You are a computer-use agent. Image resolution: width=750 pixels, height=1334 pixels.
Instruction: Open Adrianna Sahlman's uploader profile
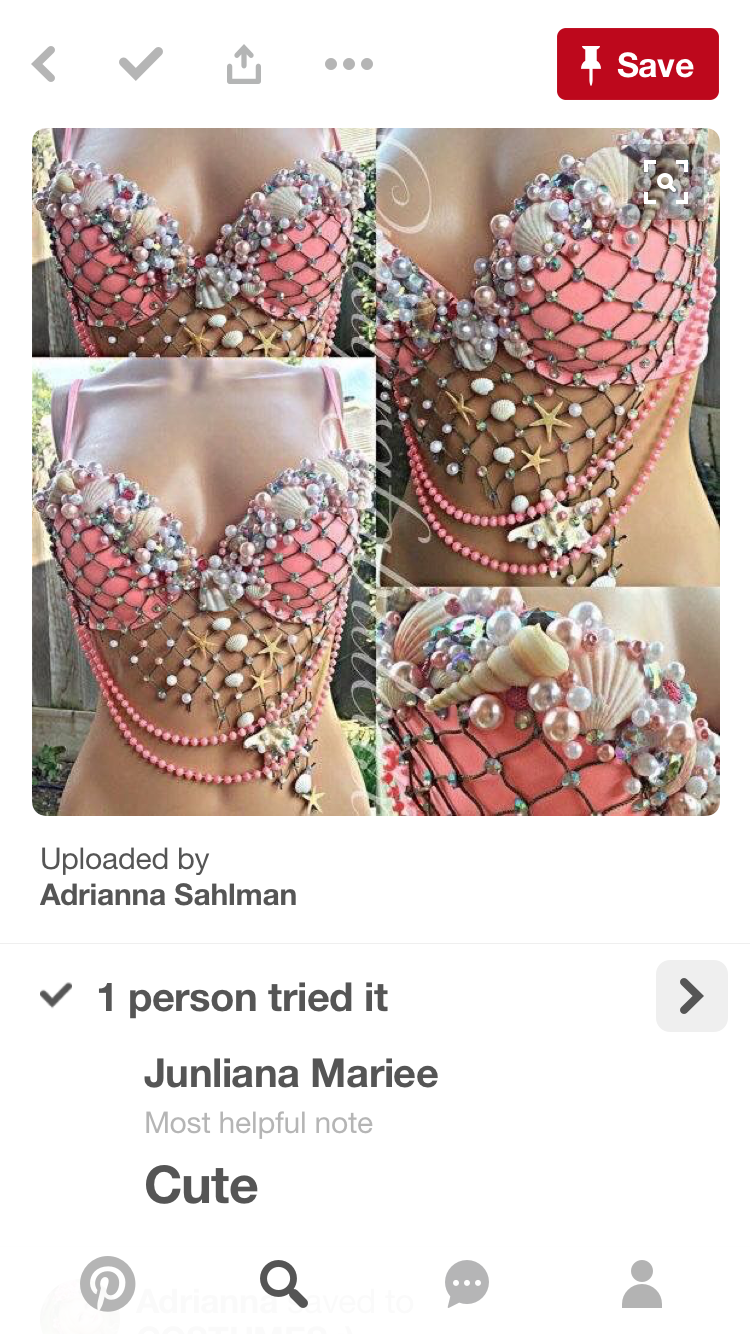168,894
